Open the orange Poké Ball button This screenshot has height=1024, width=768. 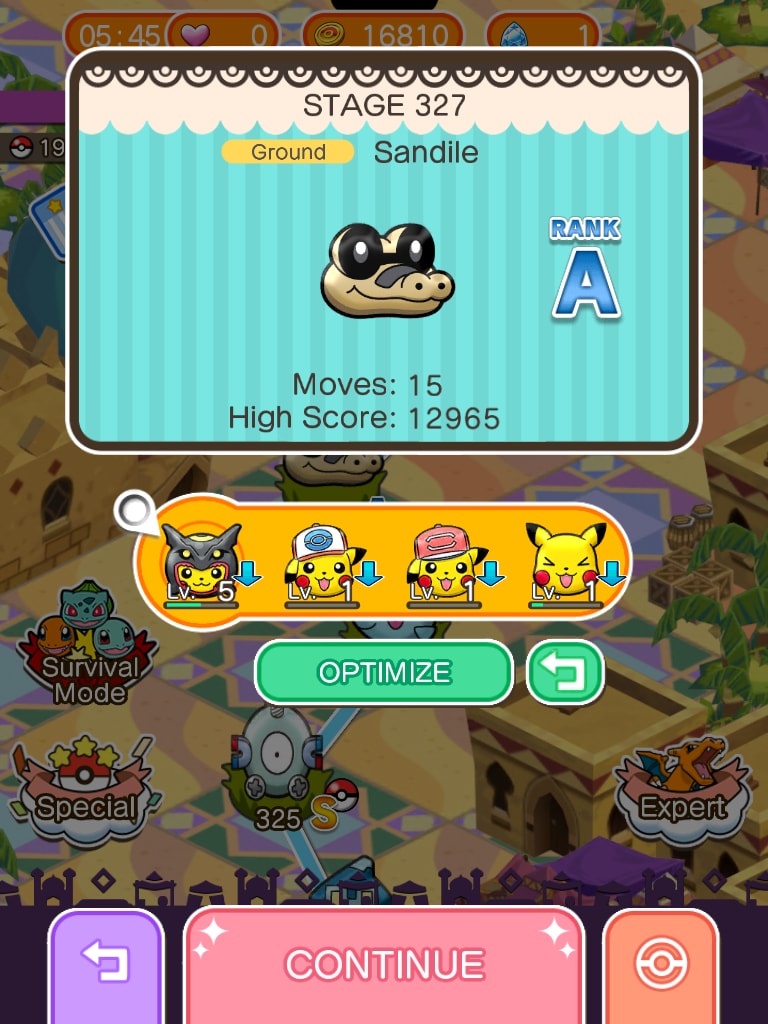tap(660, 966)
